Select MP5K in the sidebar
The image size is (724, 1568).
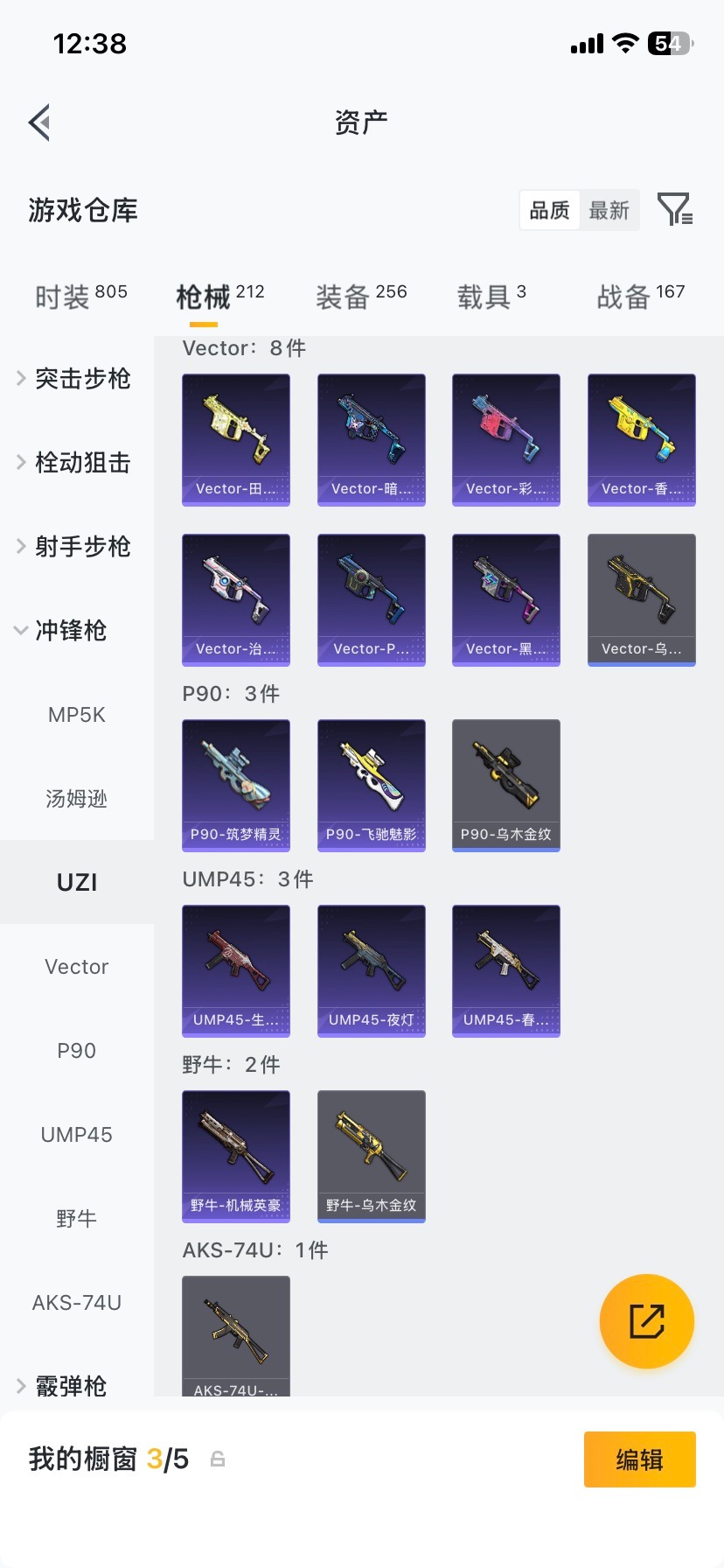(x=76, y=714)
